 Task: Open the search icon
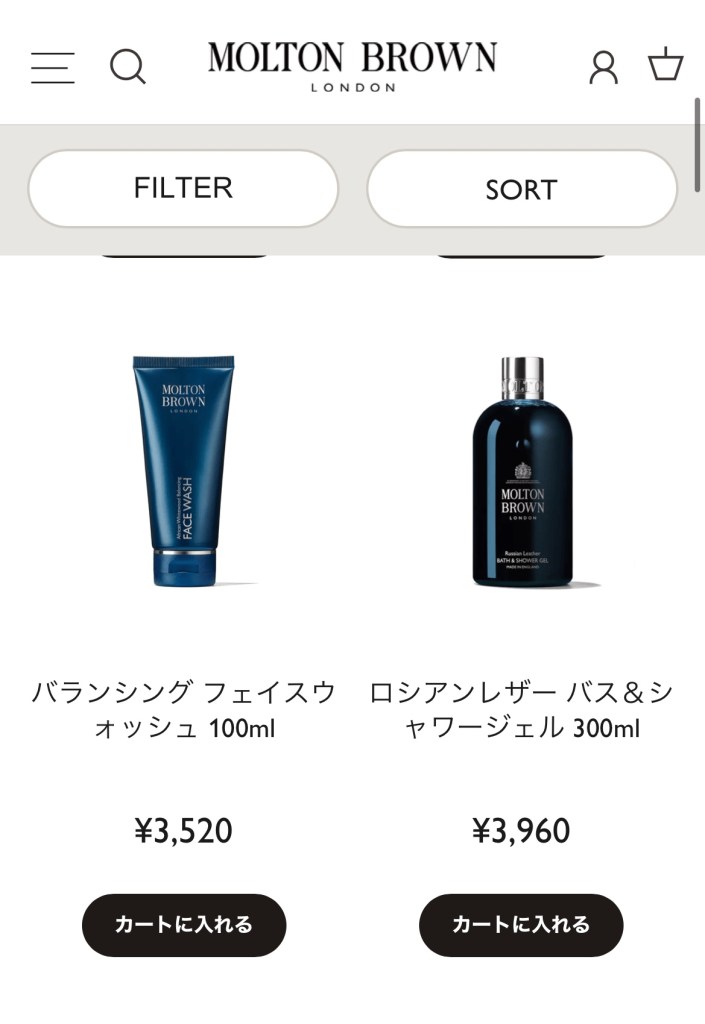pos(127,67)
